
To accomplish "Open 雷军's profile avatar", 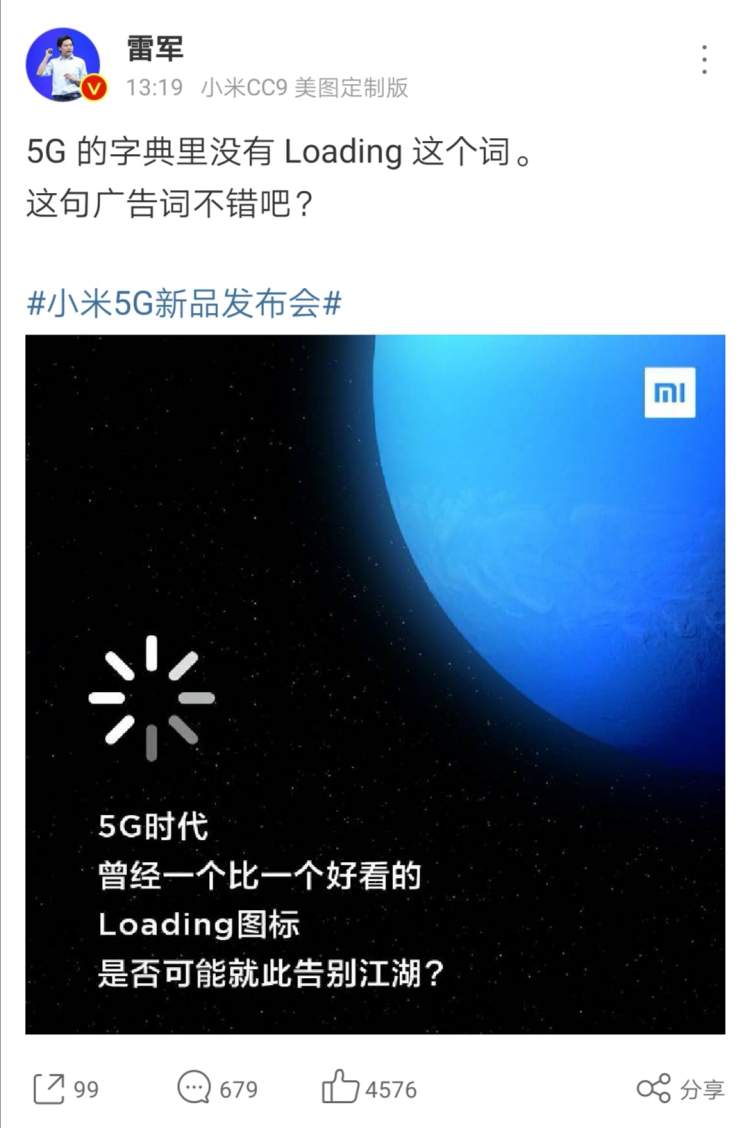I will point(63,64).
